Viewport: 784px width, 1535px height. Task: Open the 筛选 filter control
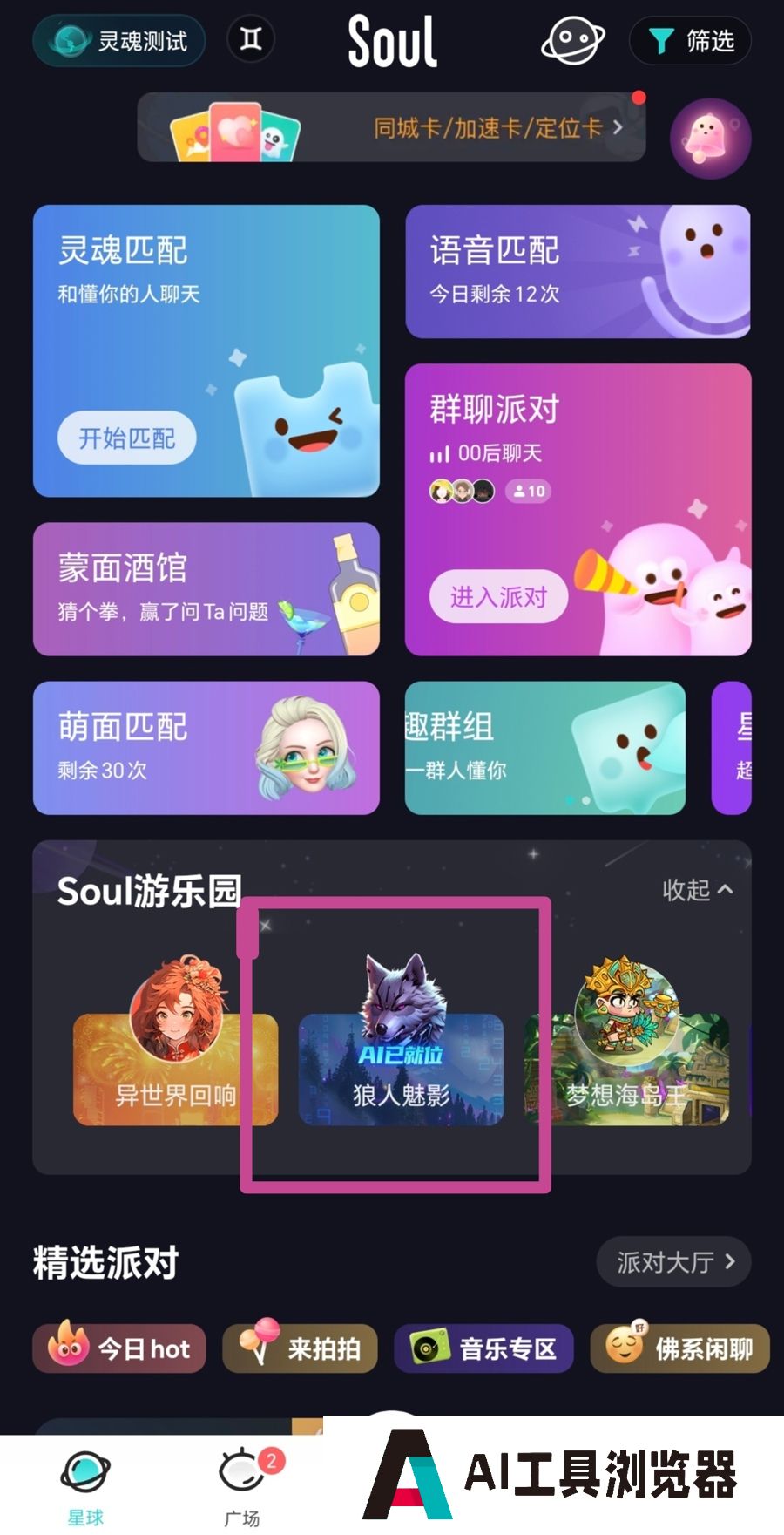[691, 39]
